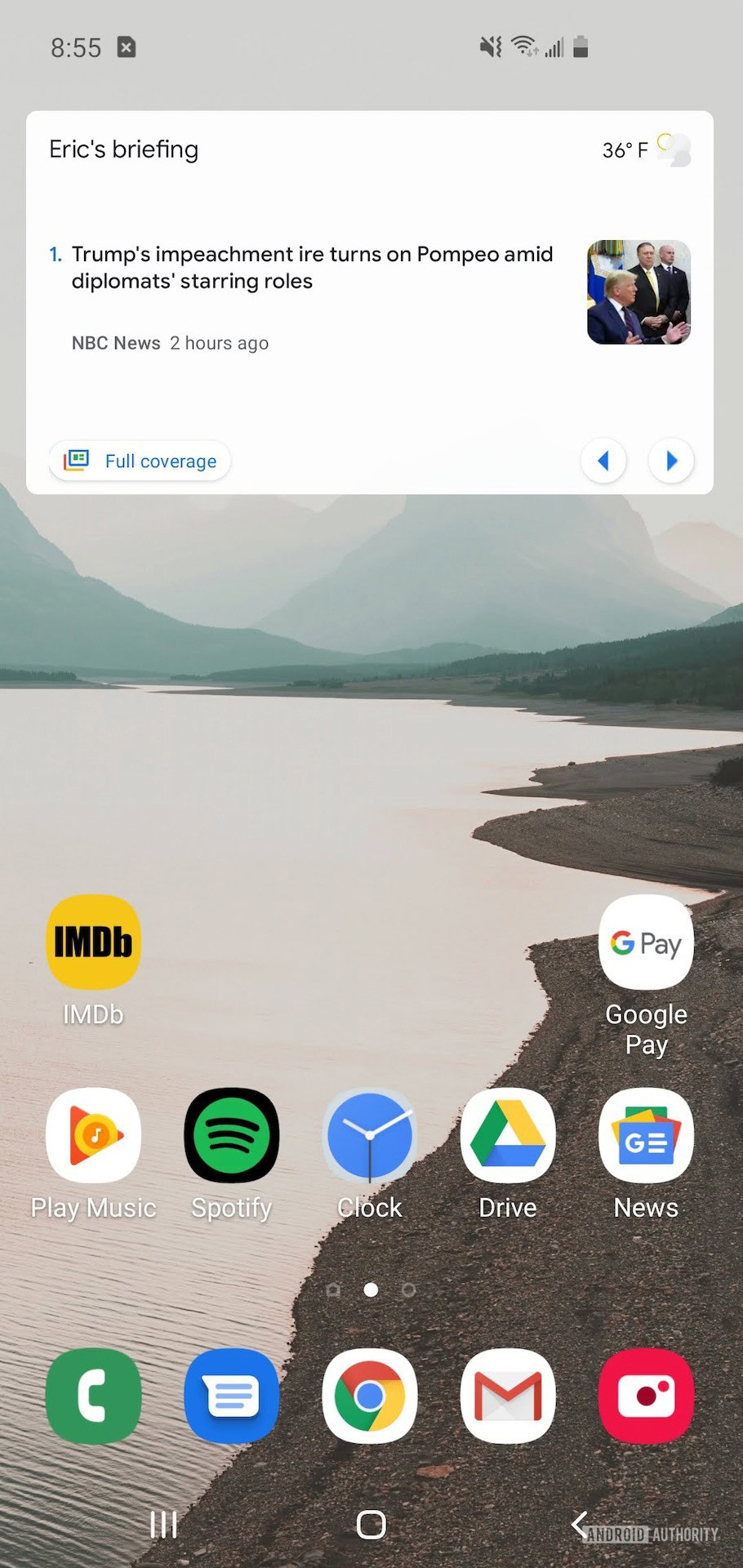Open the Trump impeachment news headline

(x=312, y=267)
